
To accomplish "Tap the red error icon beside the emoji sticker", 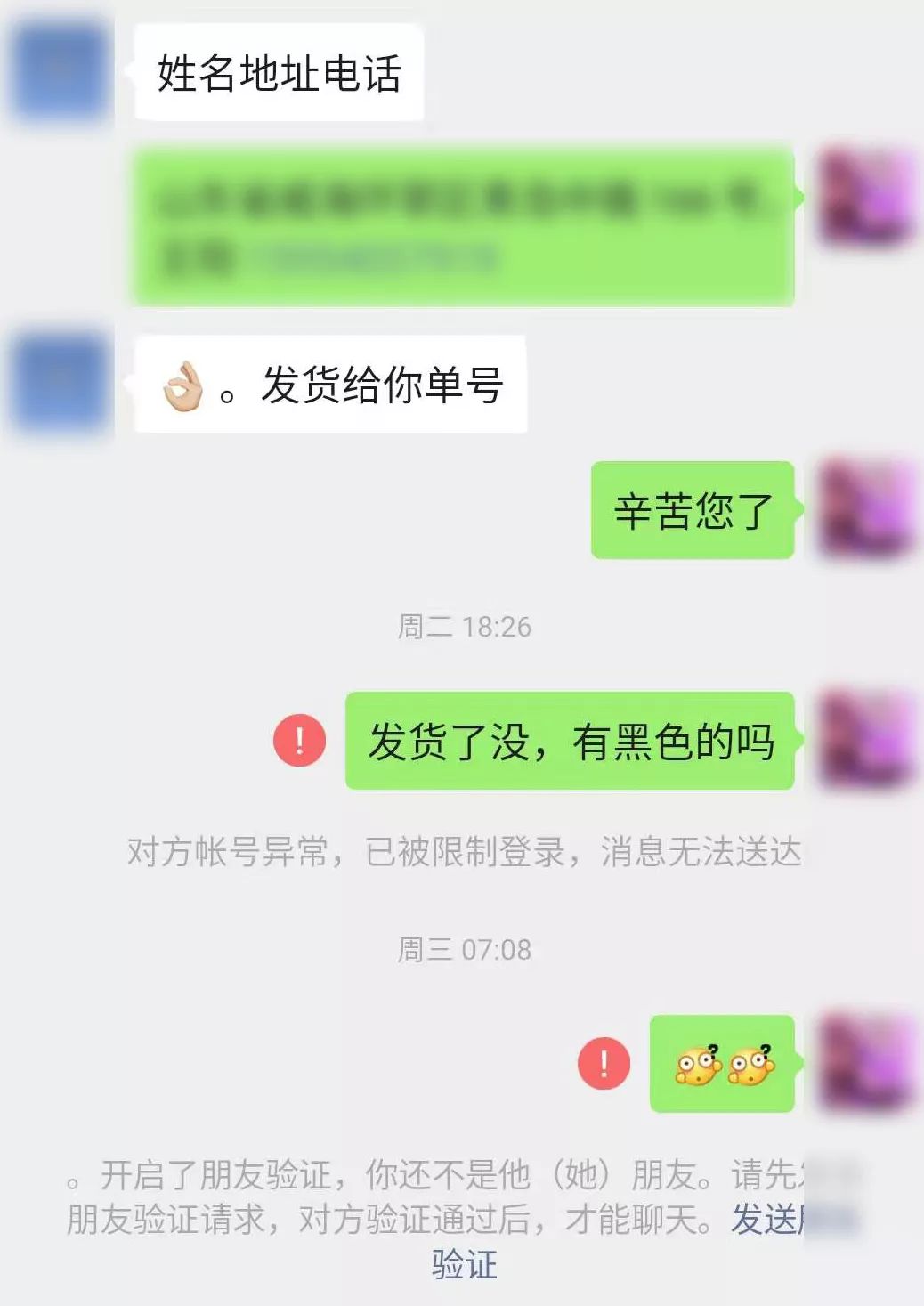I will pyautogui.click(x=604, y=1062).
